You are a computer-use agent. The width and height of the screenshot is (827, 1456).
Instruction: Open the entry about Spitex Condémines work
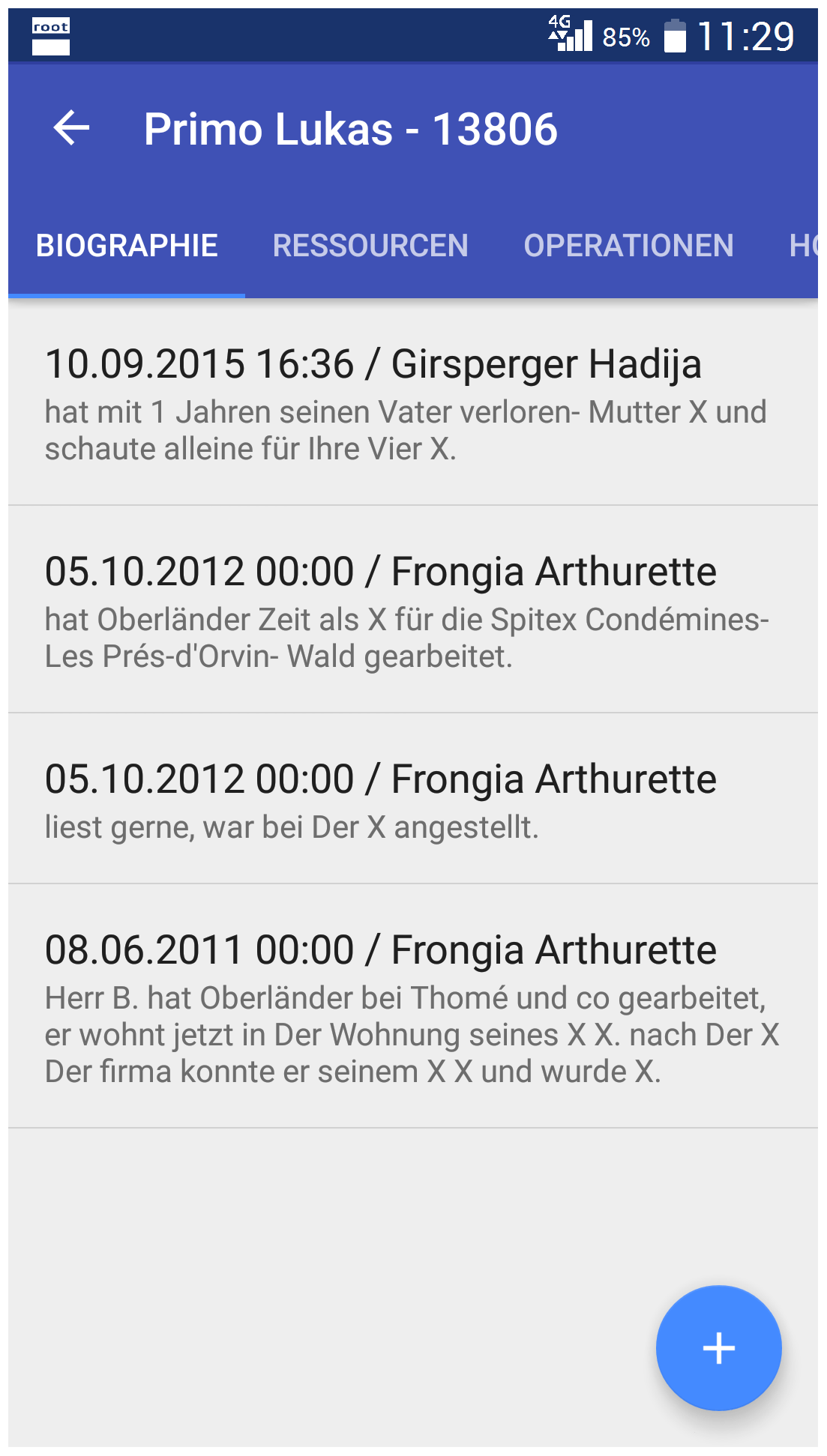413,610
